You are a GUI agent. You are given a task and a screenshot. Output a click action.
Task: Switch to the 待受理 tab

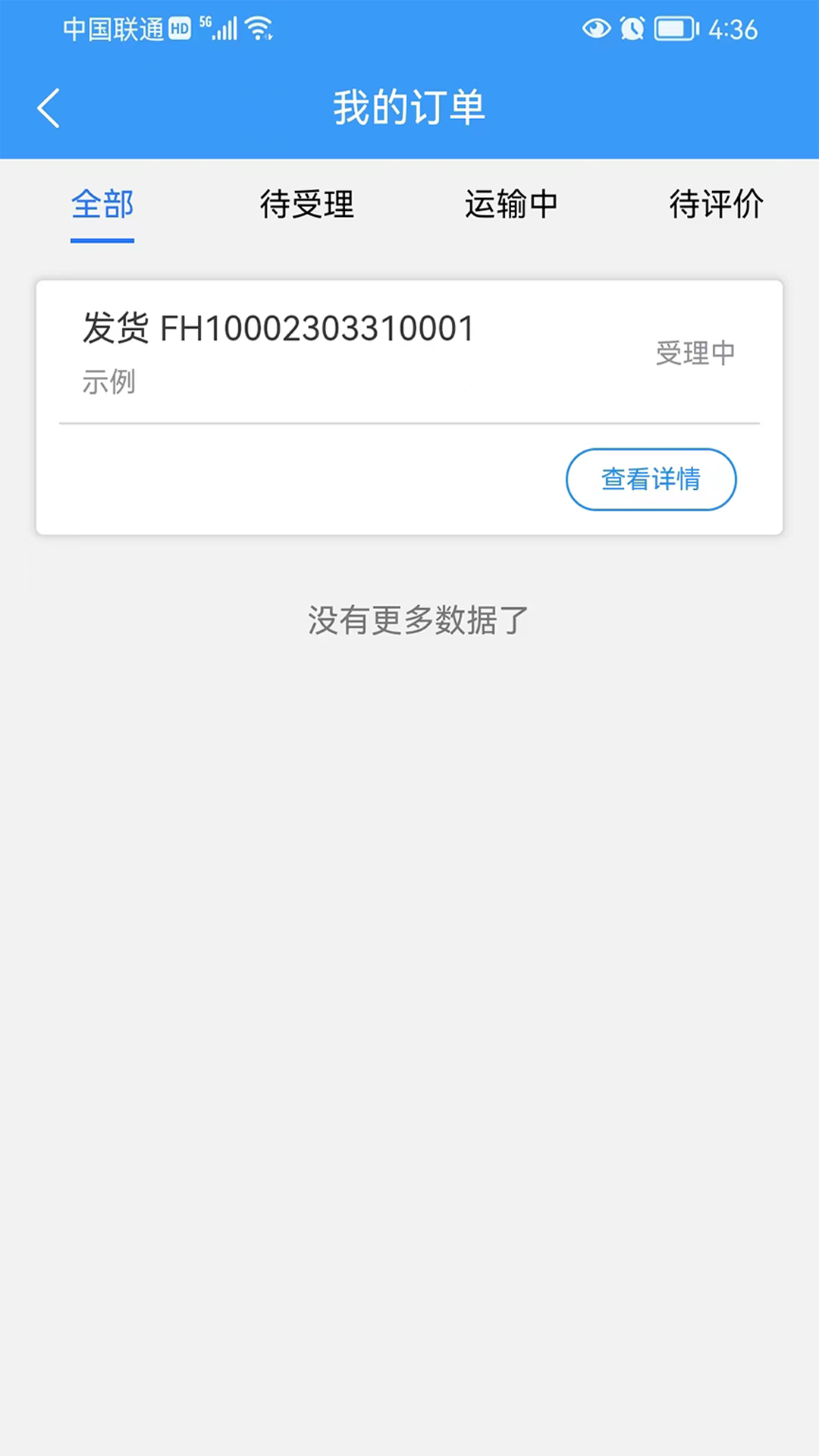(x=306, y=205)
